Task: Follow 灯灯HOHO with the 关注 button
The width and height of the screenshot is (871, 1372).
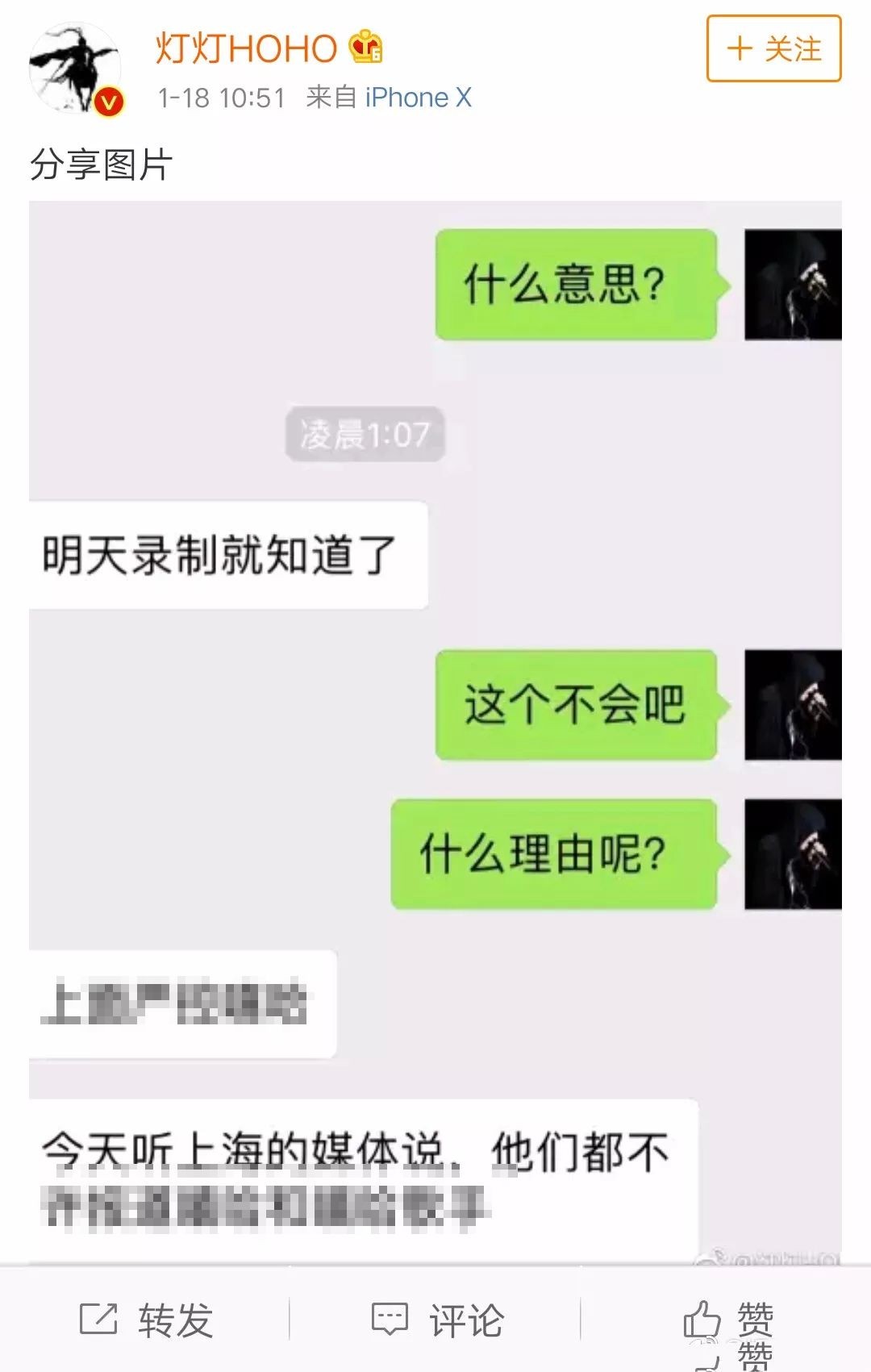Action: 773,49
